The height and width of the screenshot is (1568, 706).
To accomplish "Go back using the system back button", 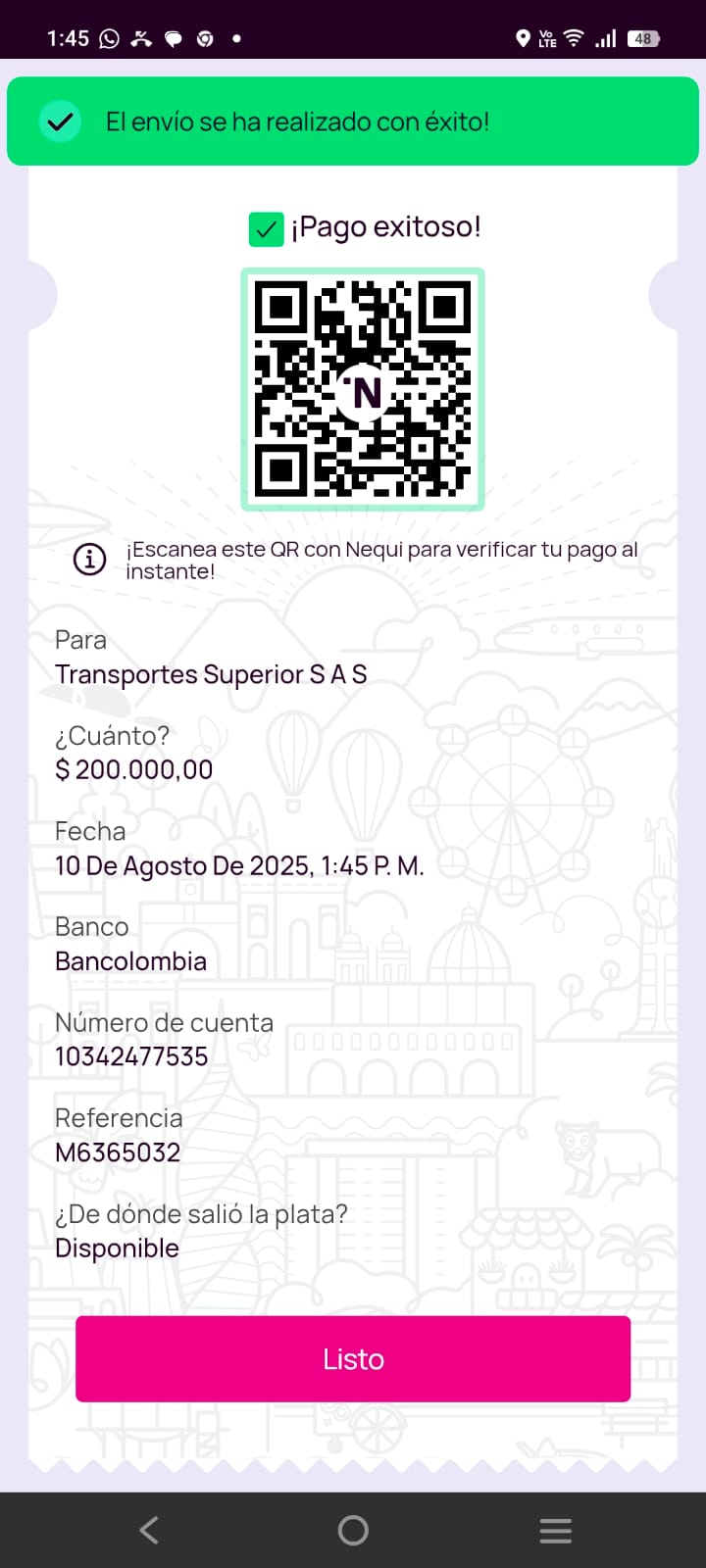I will [x=149, y=1530].
